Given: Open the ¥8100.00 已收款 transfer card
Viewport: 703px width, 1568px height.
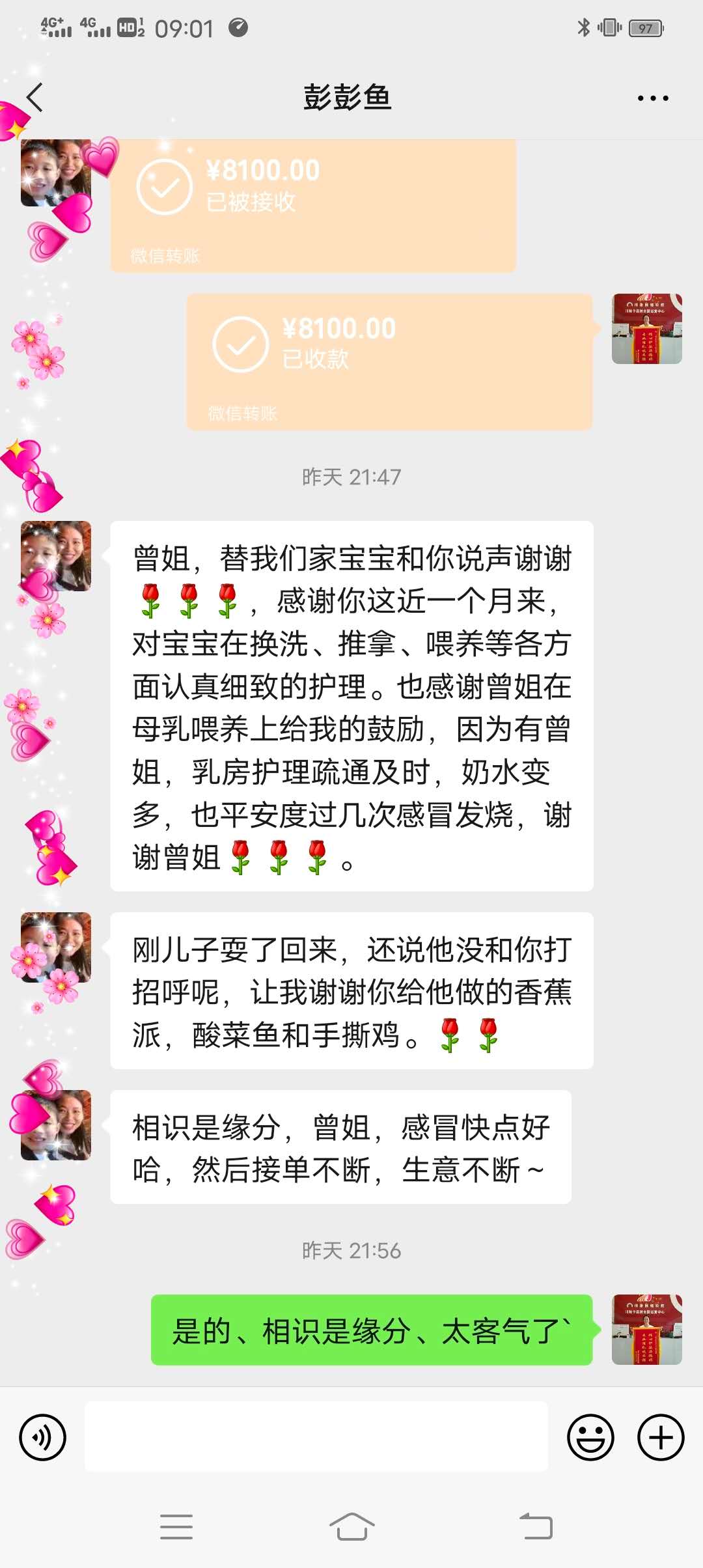Looking at the screenshot, I should 389,361.
